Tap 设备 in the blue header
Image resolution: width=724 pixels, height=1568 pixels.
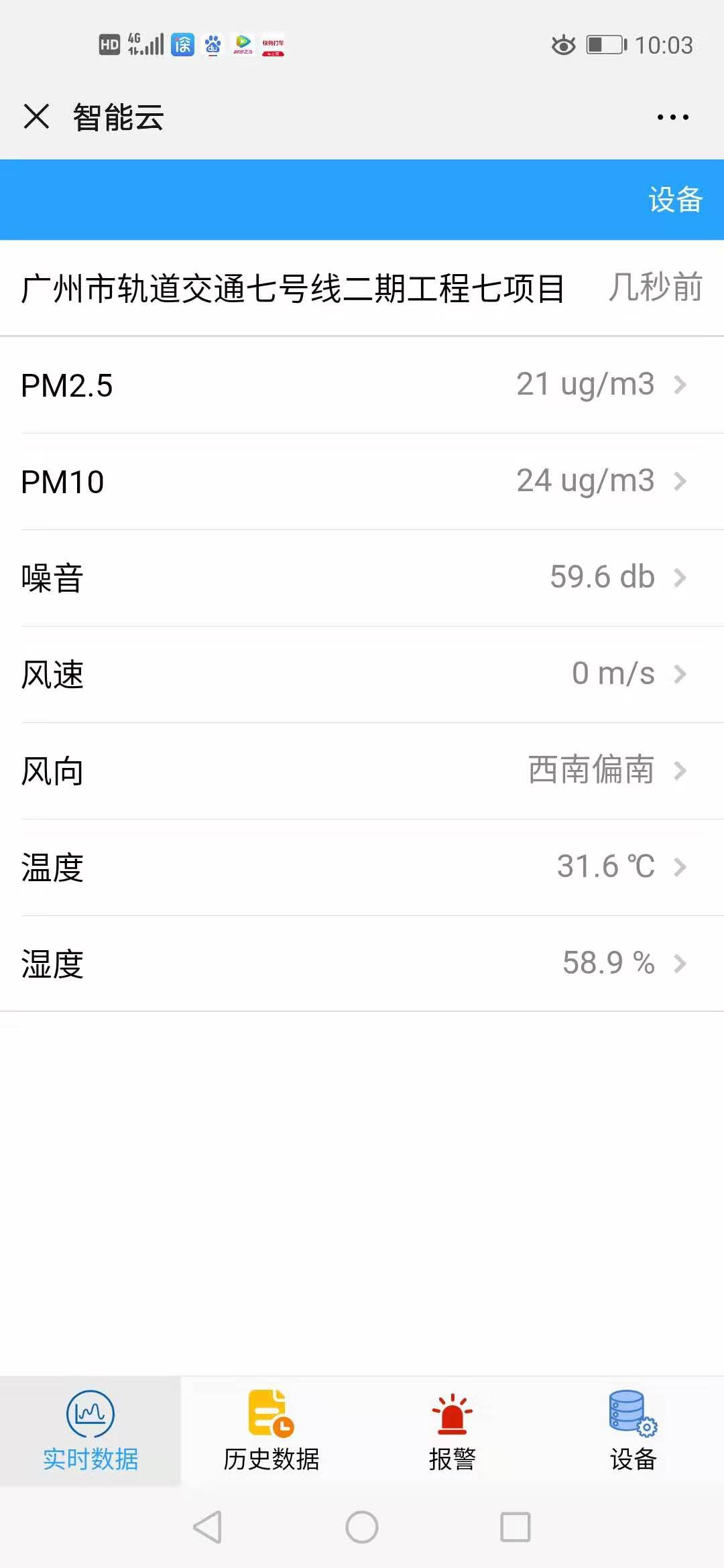coord(675,200)
